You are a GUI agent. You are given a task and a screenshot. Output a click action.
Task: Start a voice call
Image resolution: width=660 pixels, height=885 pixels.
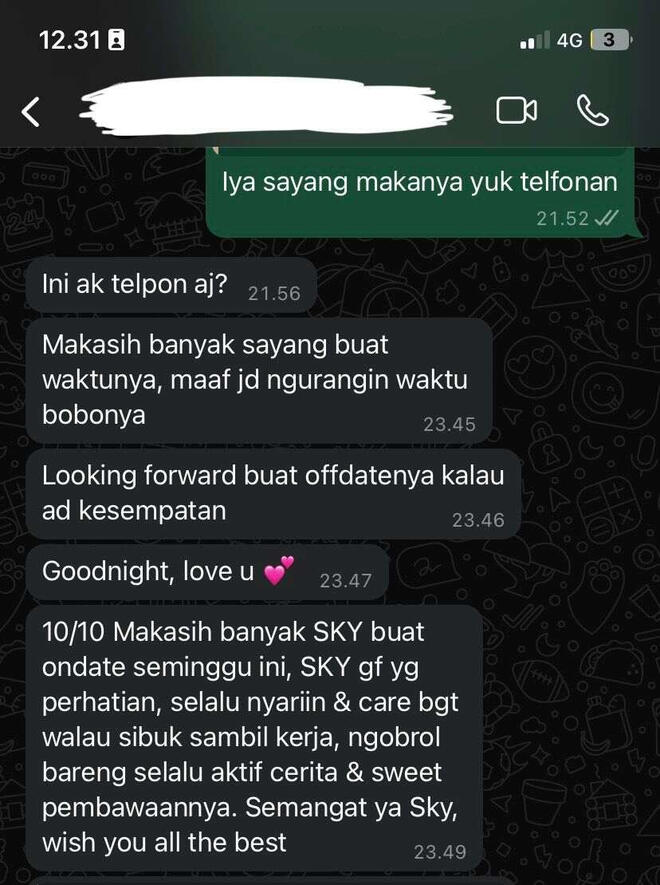coord(593,111)
